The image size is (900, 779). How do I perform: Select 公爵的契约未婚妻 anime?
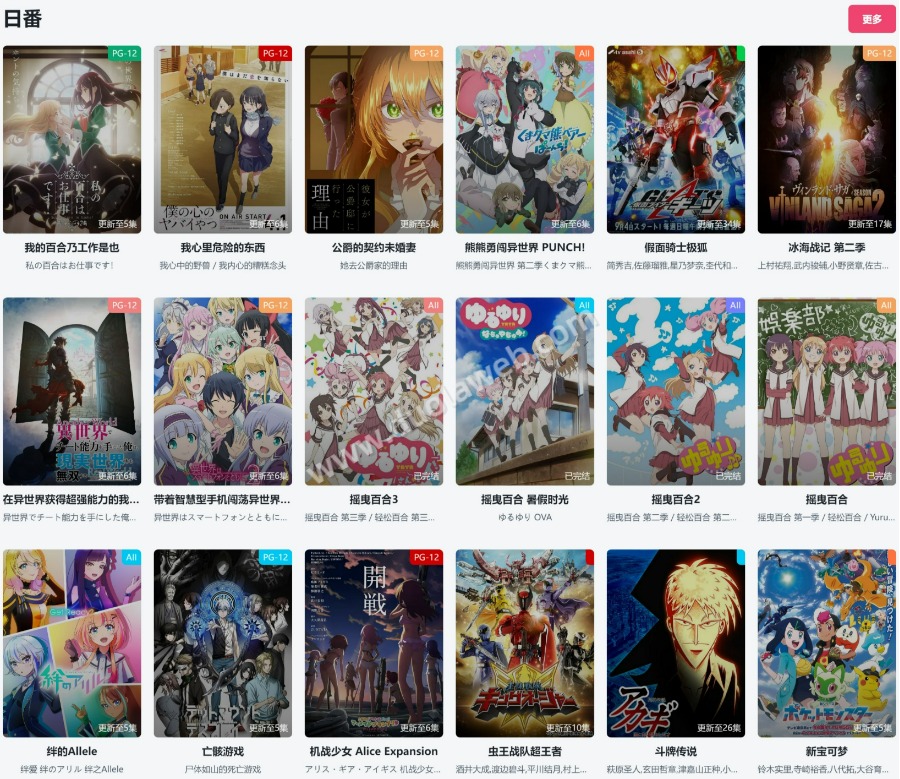374,140
